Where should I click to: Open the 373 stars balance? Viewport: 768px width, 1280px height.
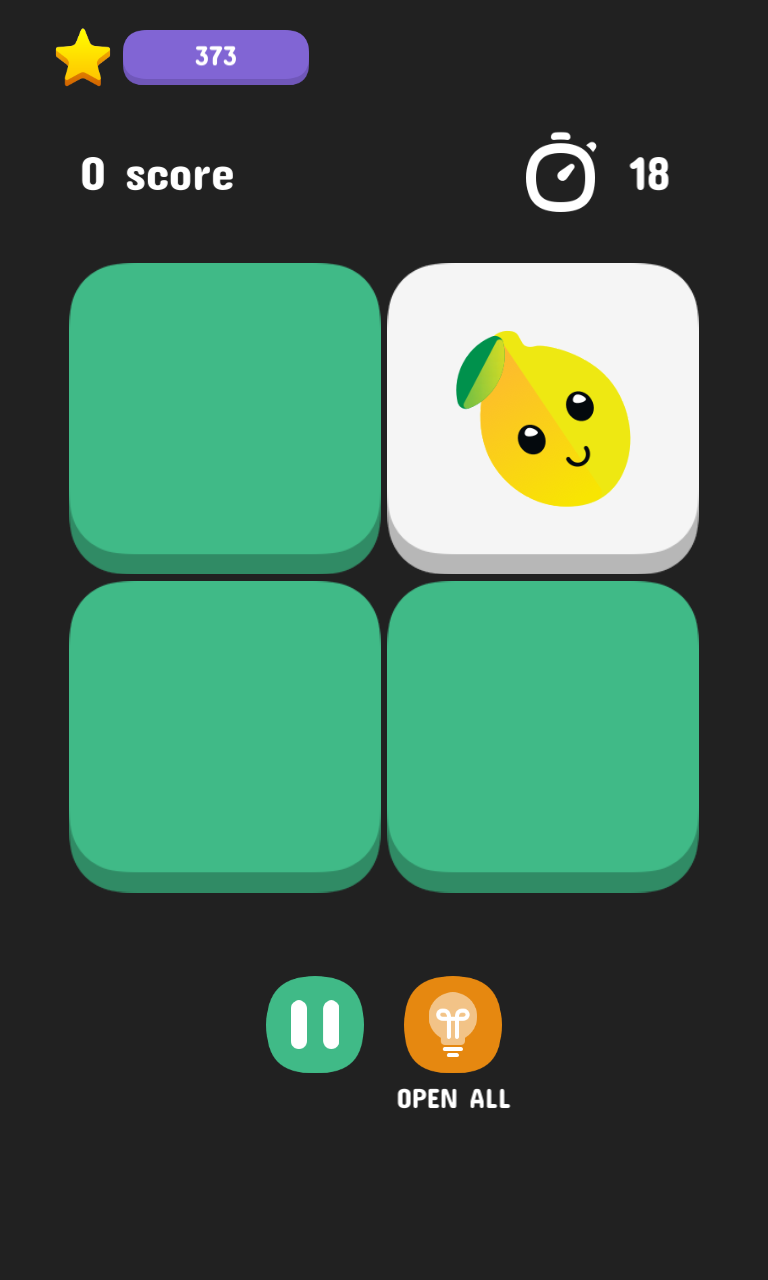[215, 57]
